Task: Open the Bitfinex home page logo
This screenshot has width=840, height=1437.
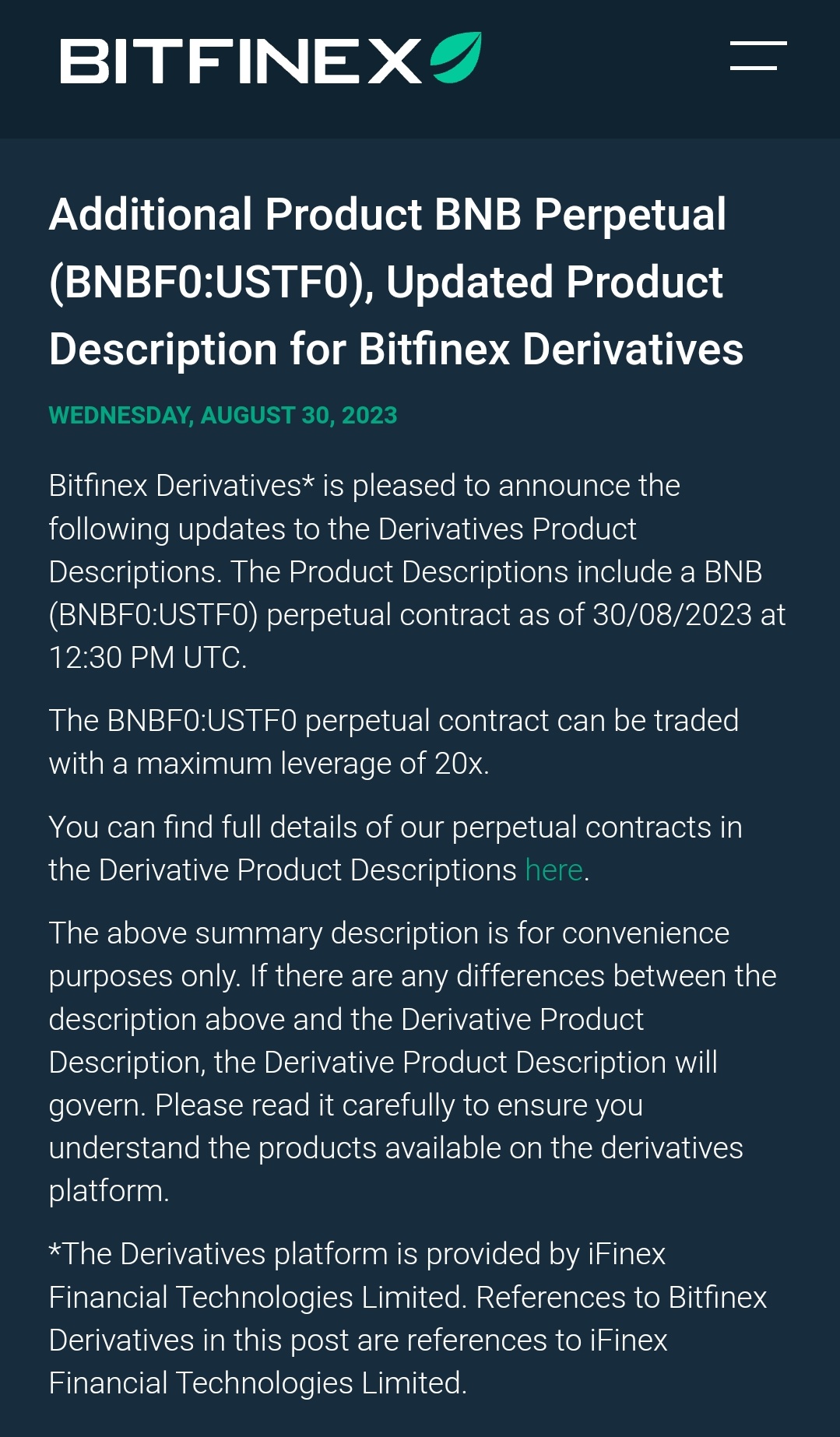Action: pyautogui.click(x=270, y=59)
